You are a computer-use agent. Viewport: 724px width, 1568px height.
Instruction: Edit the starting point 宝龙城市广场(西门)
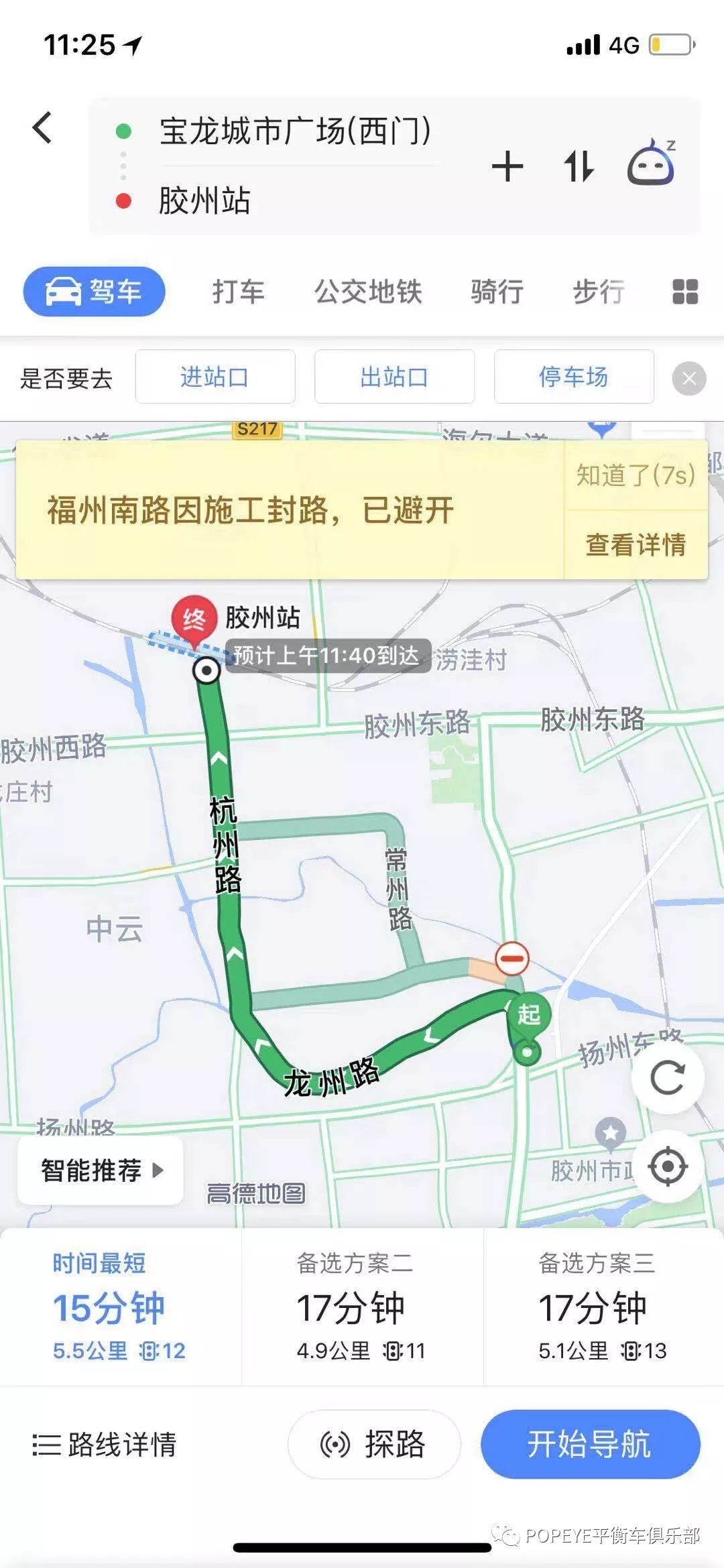[295, 131]
